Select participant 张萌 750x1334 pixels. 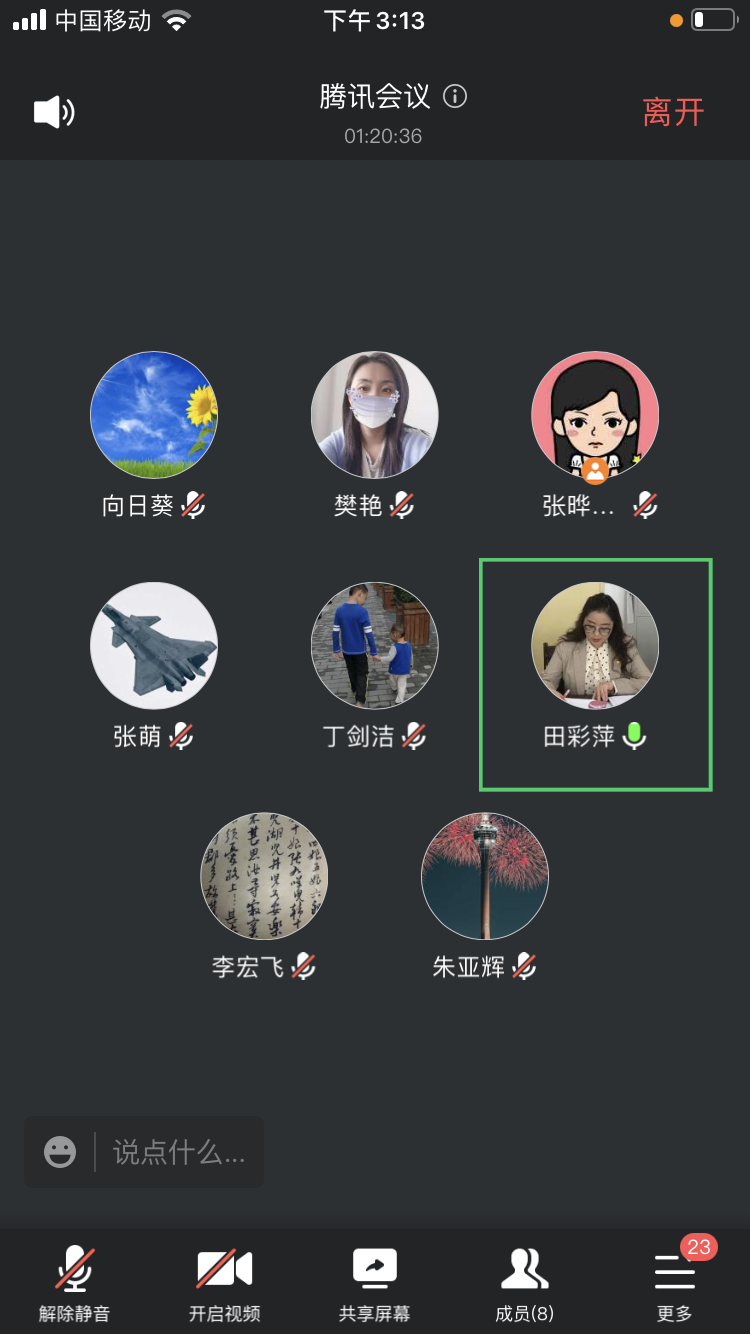coord(154,646)
